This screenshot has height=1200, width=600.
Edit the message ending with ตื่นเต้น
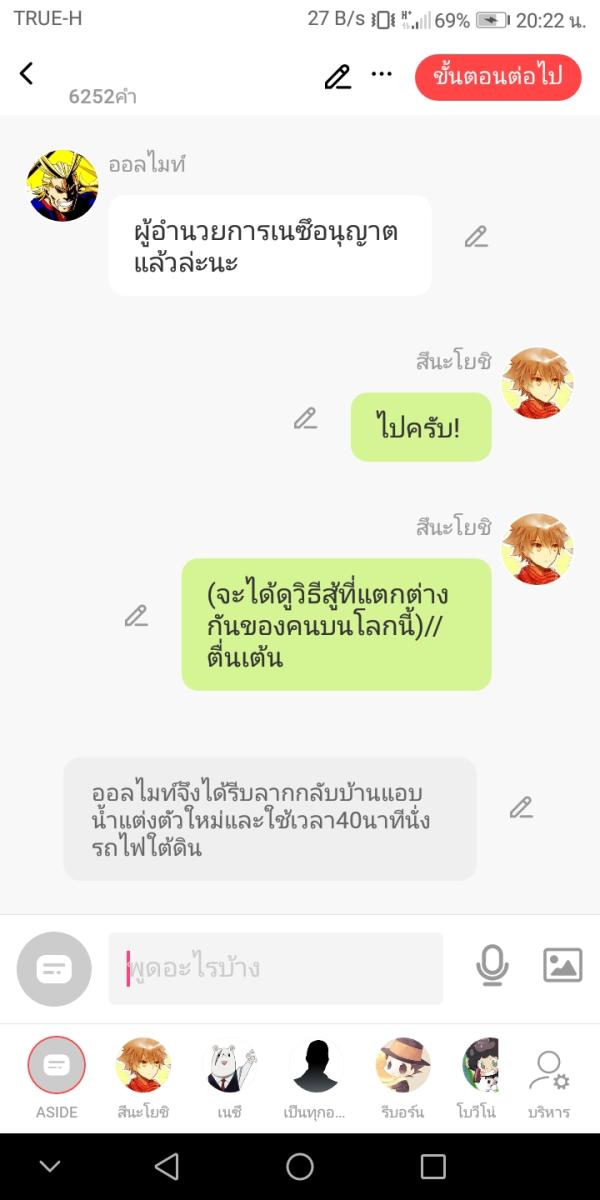pos(136,616)
